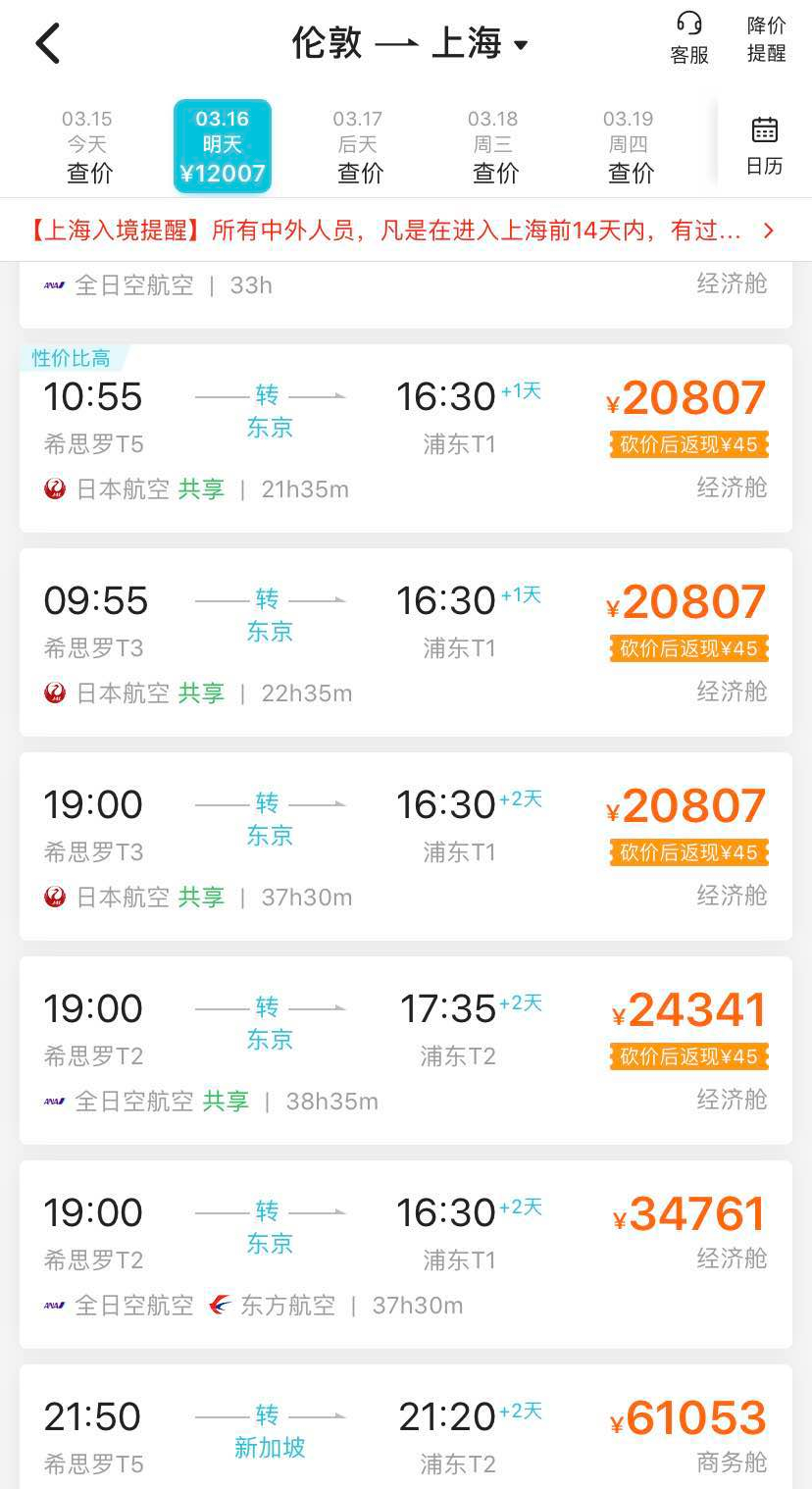Viewport: 812px width, 1489px height.
Task: Open customer service via the headset icon
Action: point(690,38)
